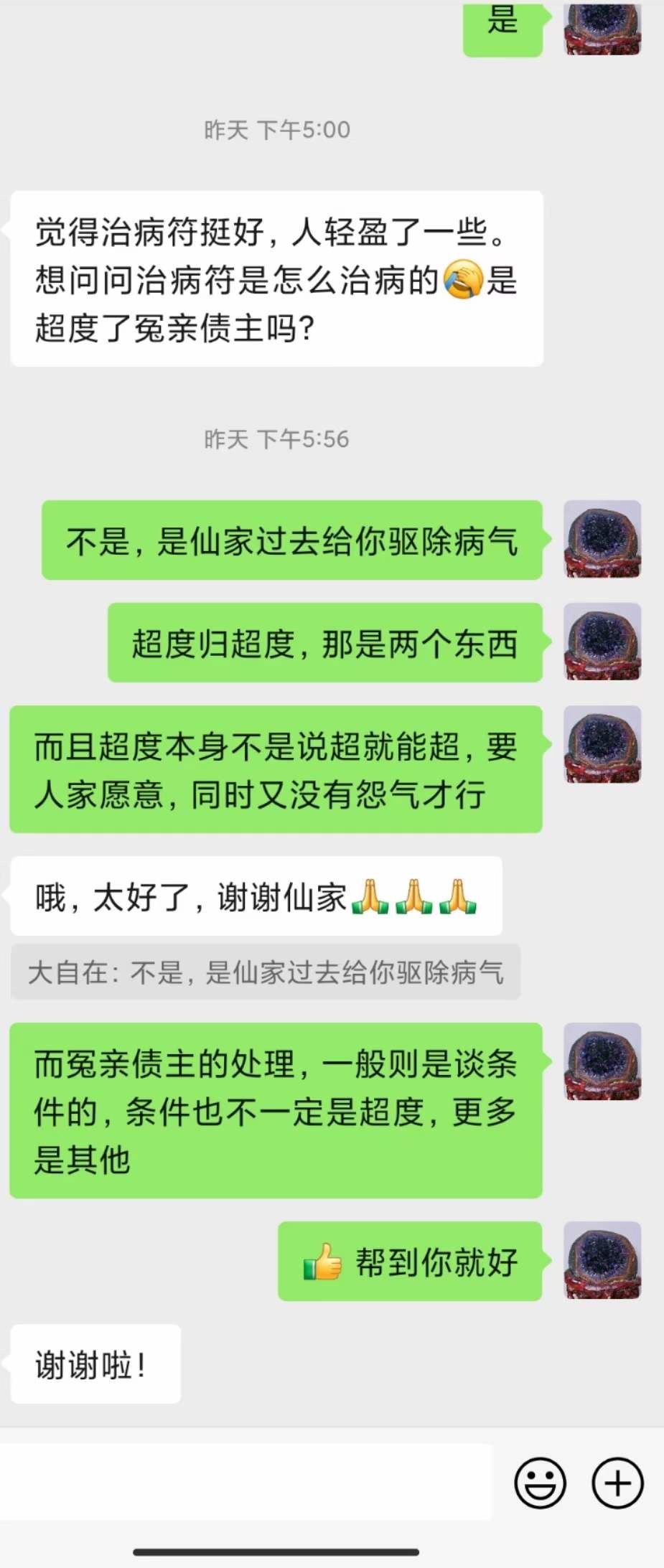Select the bubble starting with "而冤亲债主的处理"
The image size is (664, 1568).
click(275, 1105)
